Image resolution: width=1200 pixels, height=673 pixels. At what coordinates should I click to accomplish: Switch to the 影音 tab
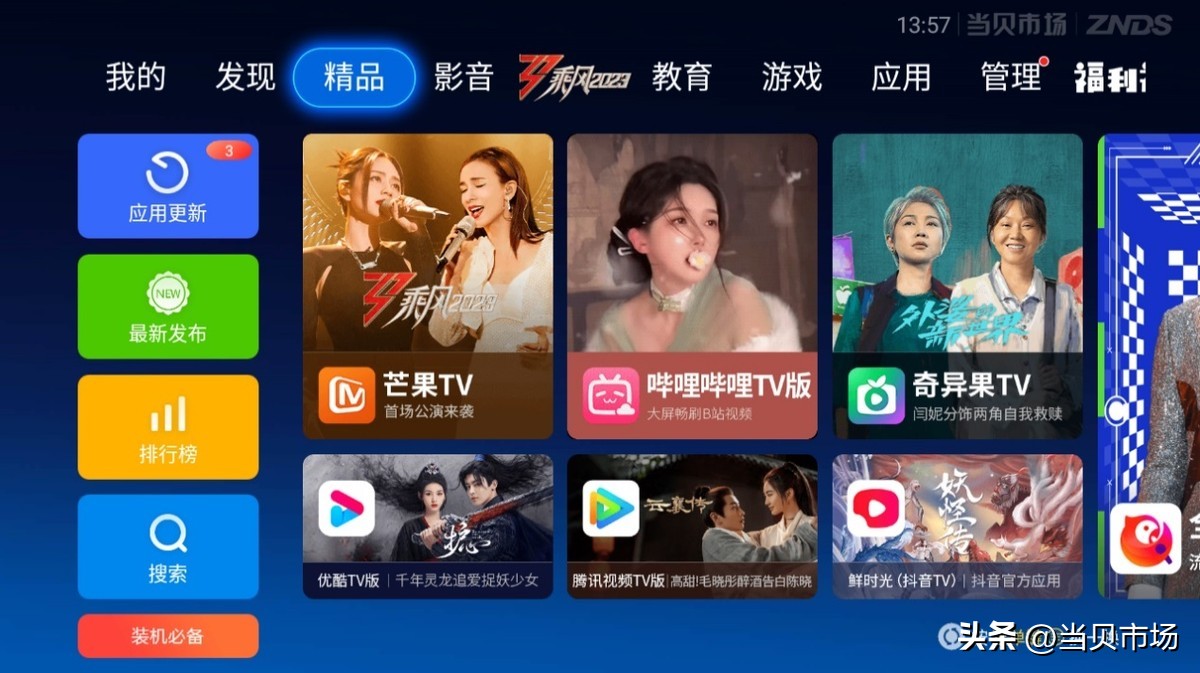(464, 77)
